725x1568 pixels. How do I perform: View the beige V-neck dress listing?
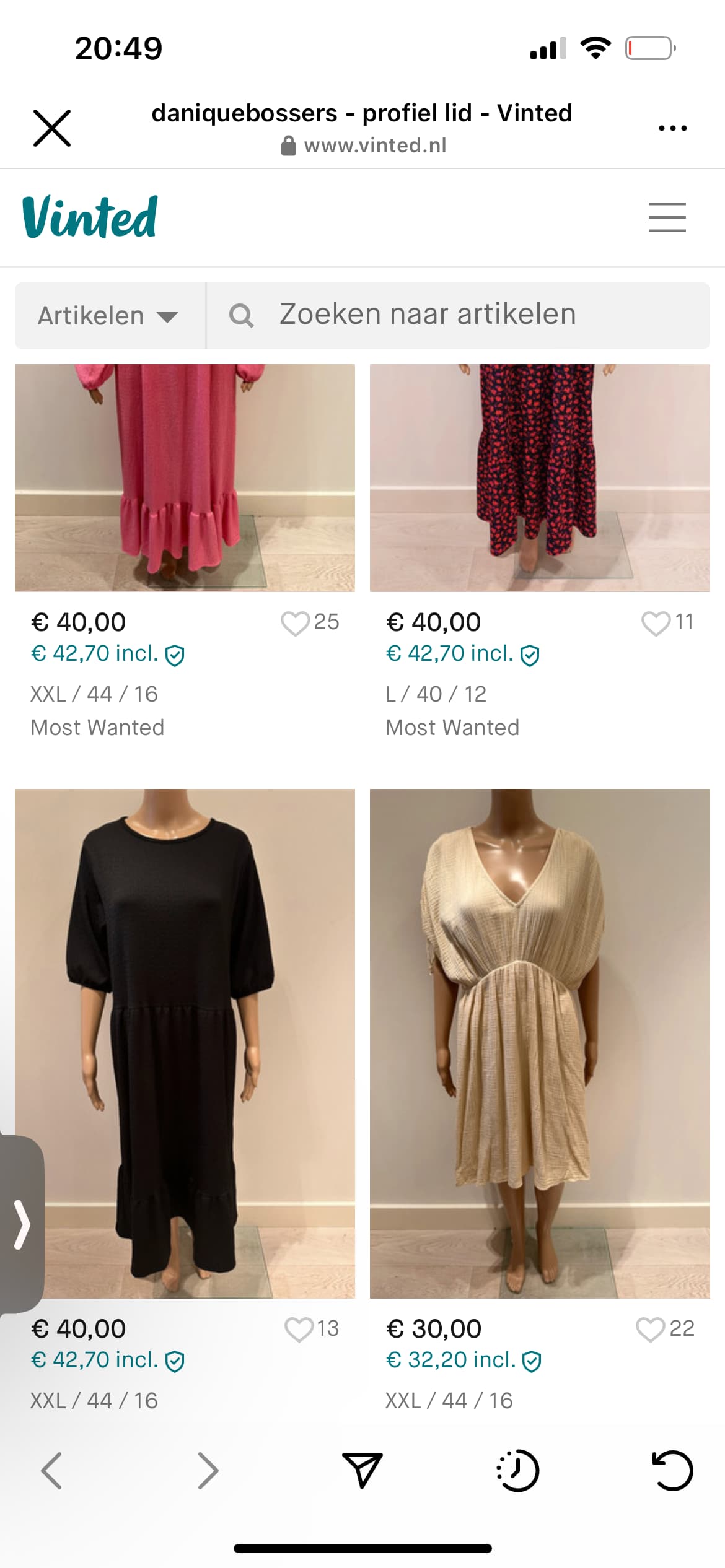coord(540,1043)
